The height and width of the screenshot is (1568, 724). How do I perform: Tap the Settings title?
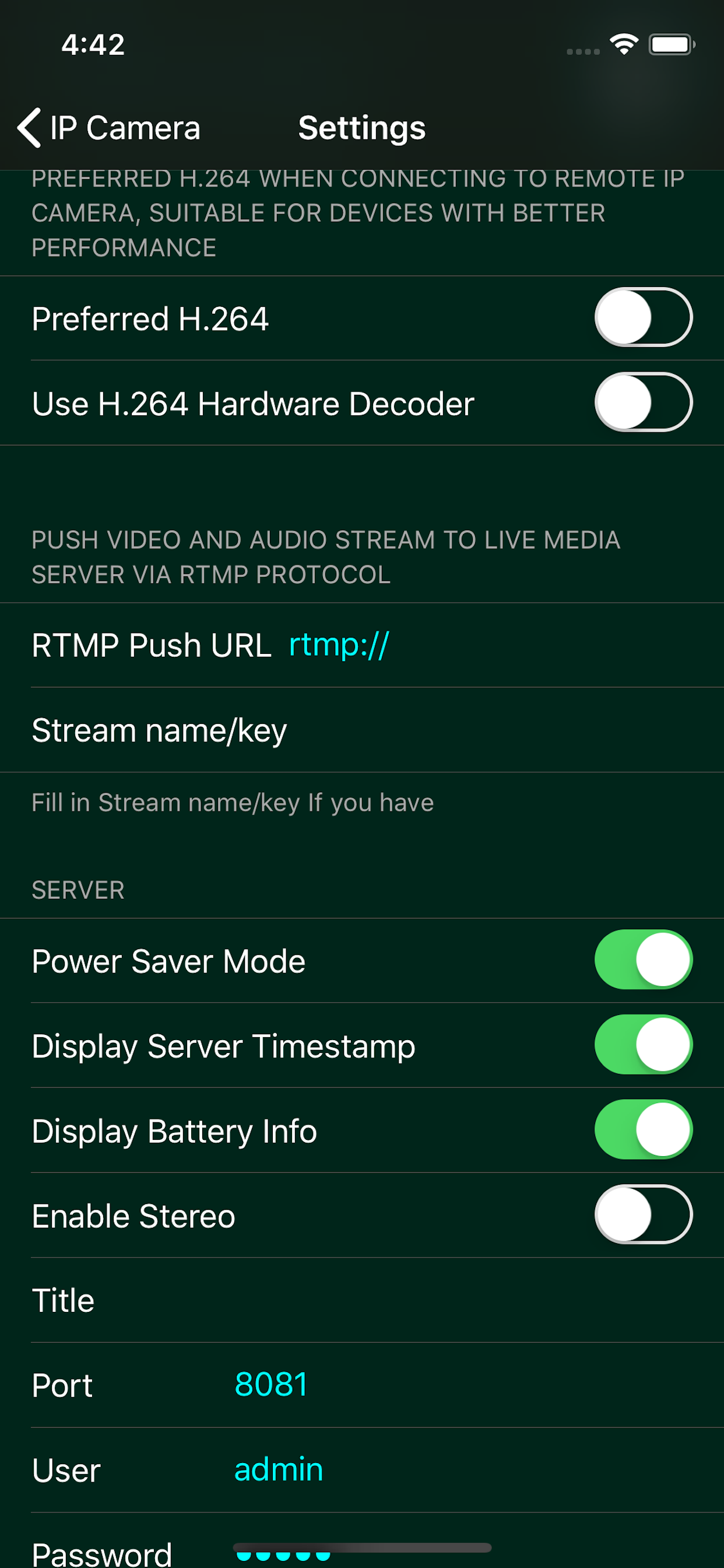click(x=361, y=128)
